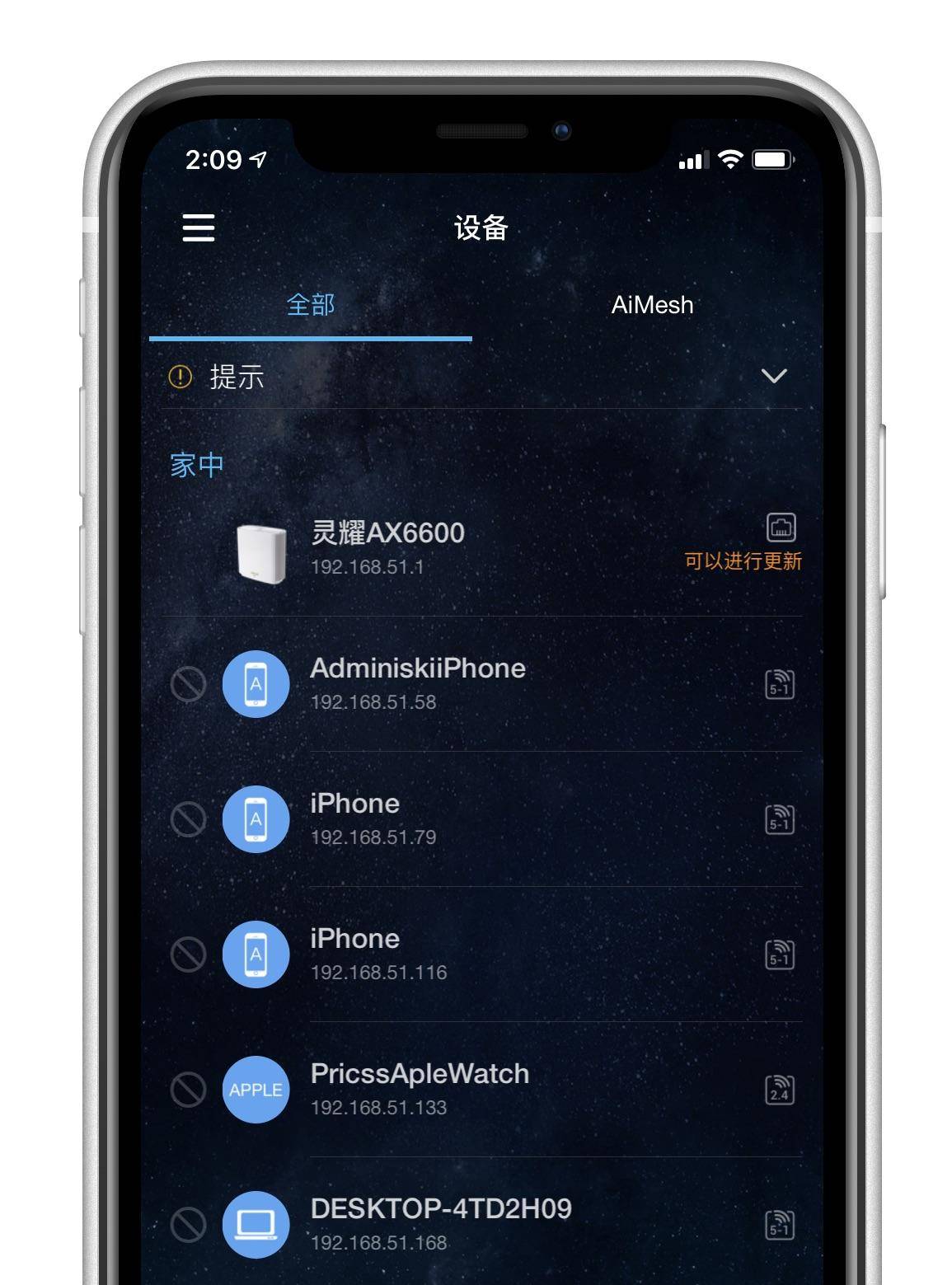Screen dimensions: 952x1285
Task: Open PricssApleWatch device details
Action: tap(419, 1088)
